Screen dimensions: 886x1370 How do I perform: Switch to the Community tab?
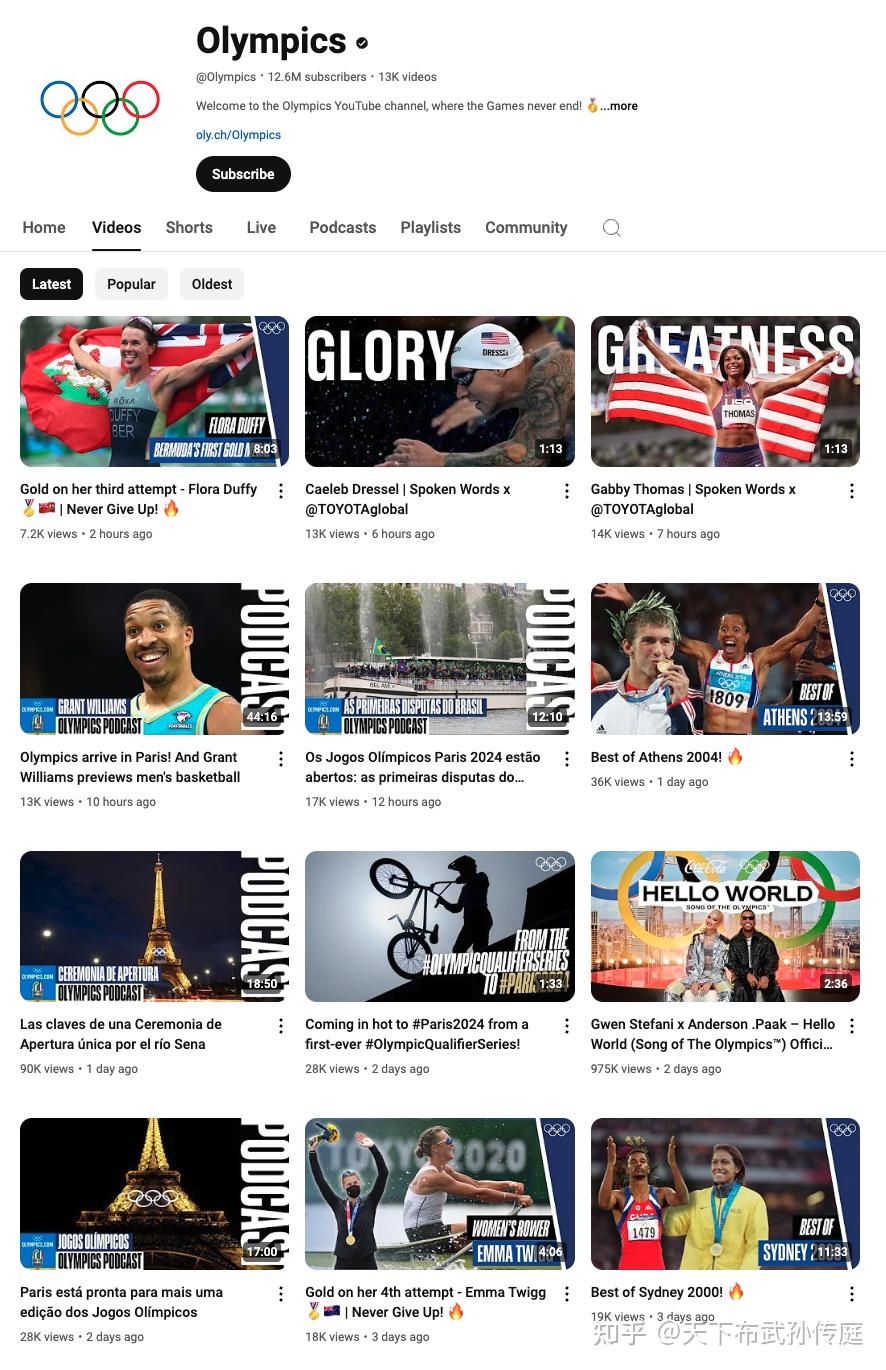click(526, 228)
